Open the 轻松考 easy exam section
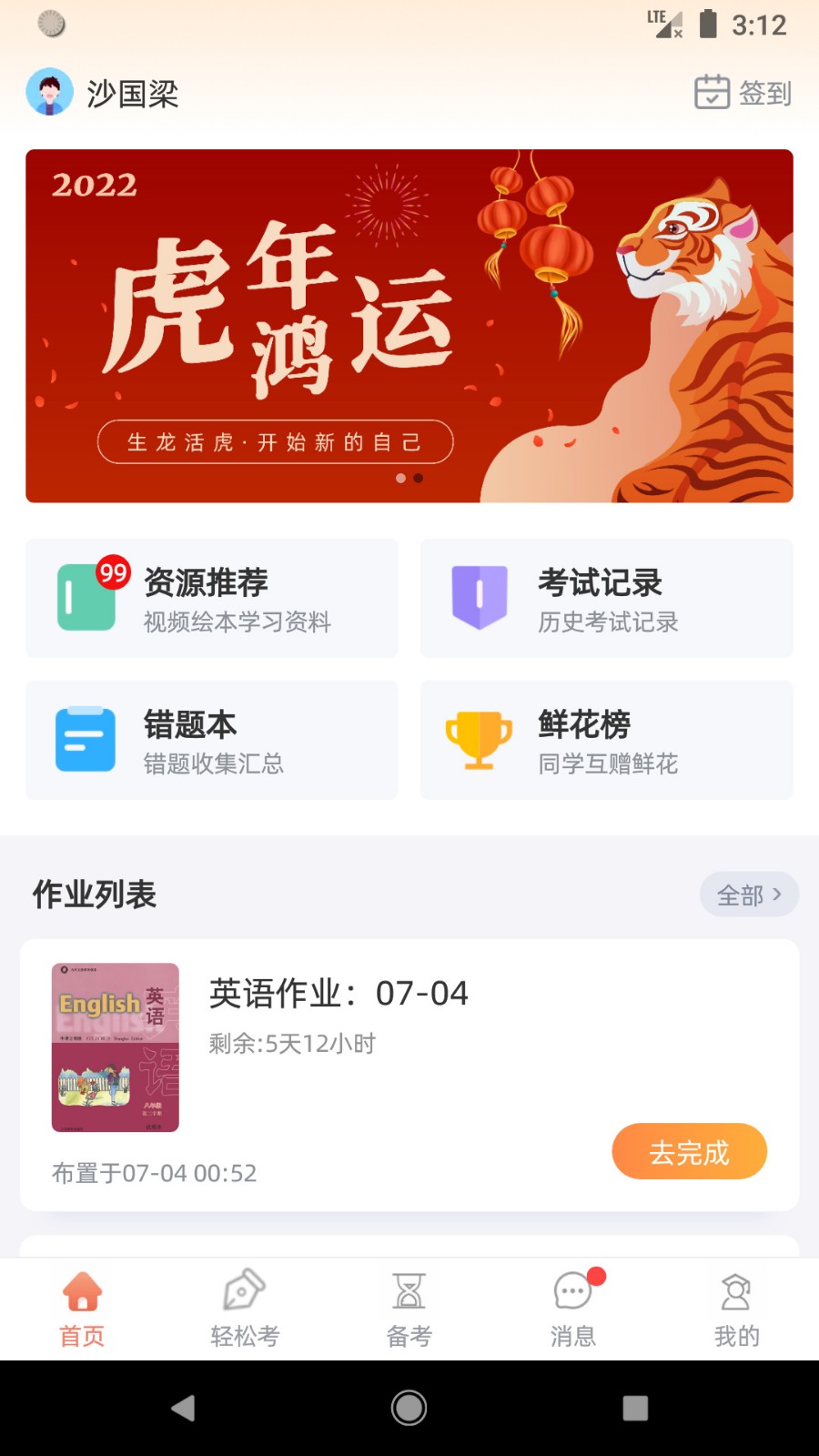The height and width of the screenshot is (1456, 819). coord(245,1308)
